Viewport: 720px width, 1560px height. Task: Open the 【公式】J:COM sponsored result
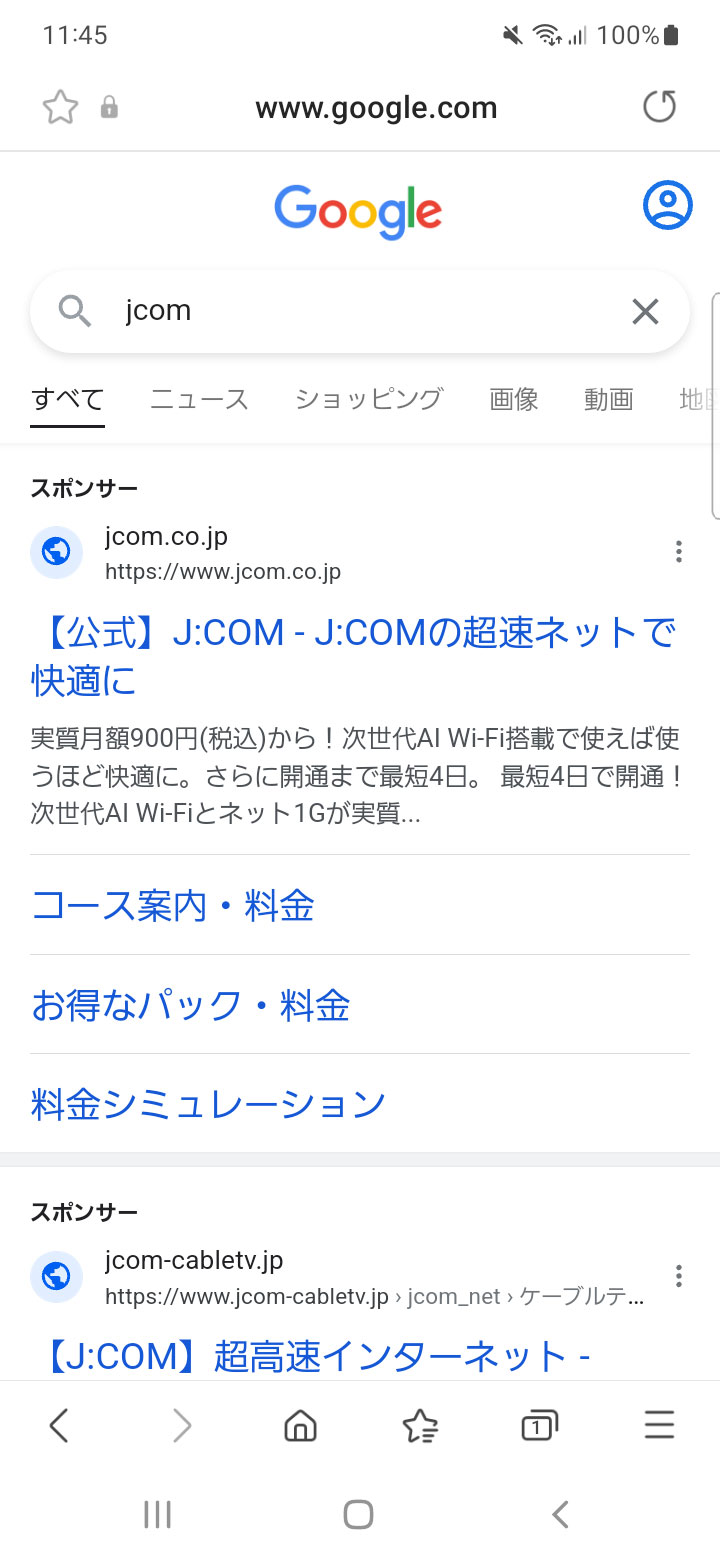pyautogui.click(x=354, y=657)
